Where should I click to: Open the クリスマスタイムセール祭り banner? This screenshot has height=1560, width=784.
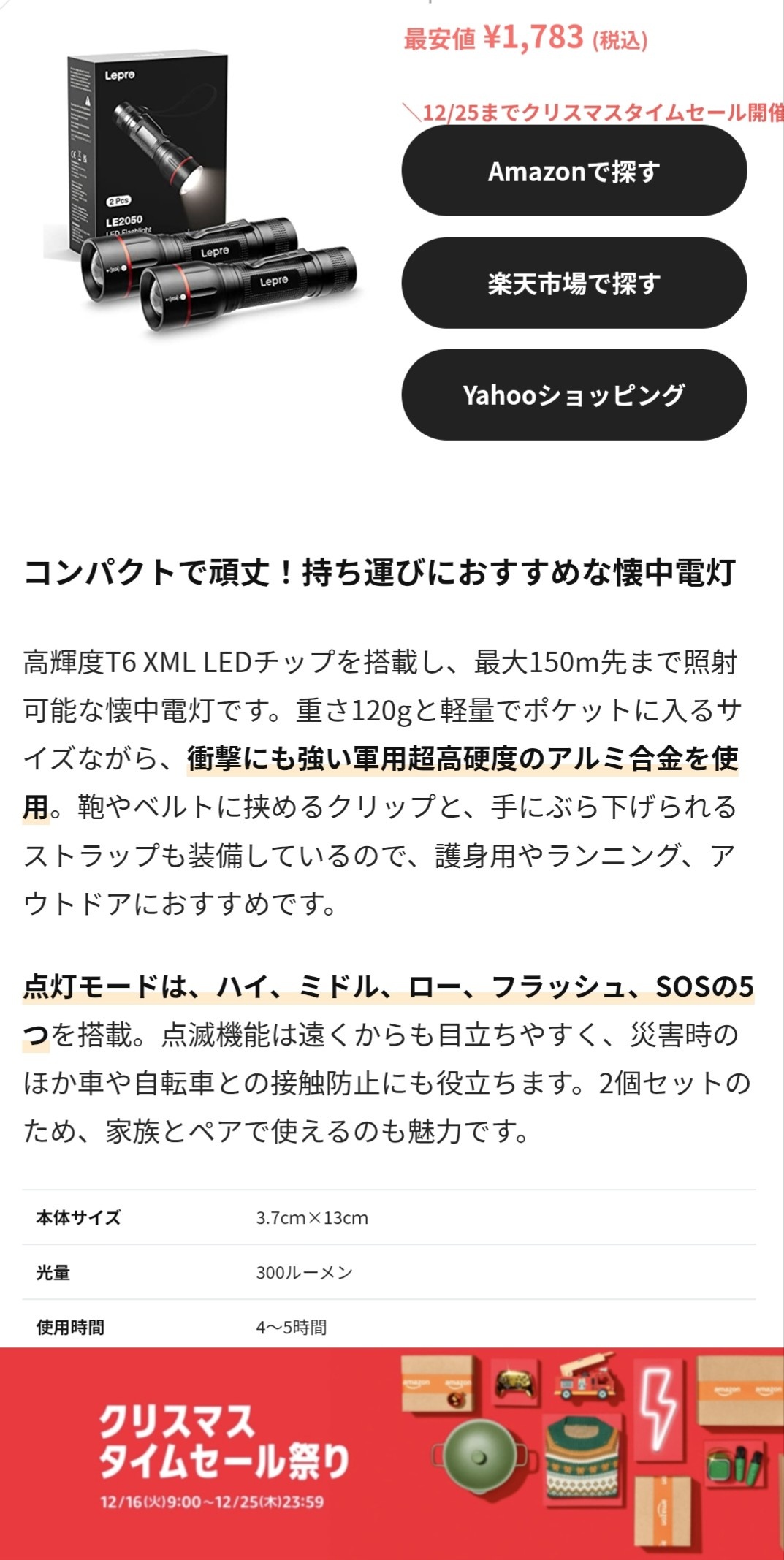[x=392, y=1453]
